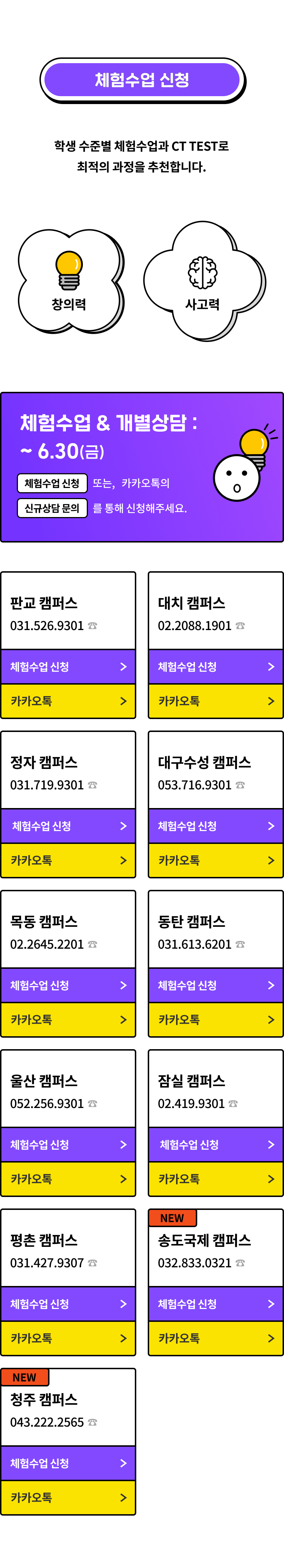Open 카카오톡 for 동탄 캠퍼스
The image size is (284, 1568).
click(x=215, y=1020)
